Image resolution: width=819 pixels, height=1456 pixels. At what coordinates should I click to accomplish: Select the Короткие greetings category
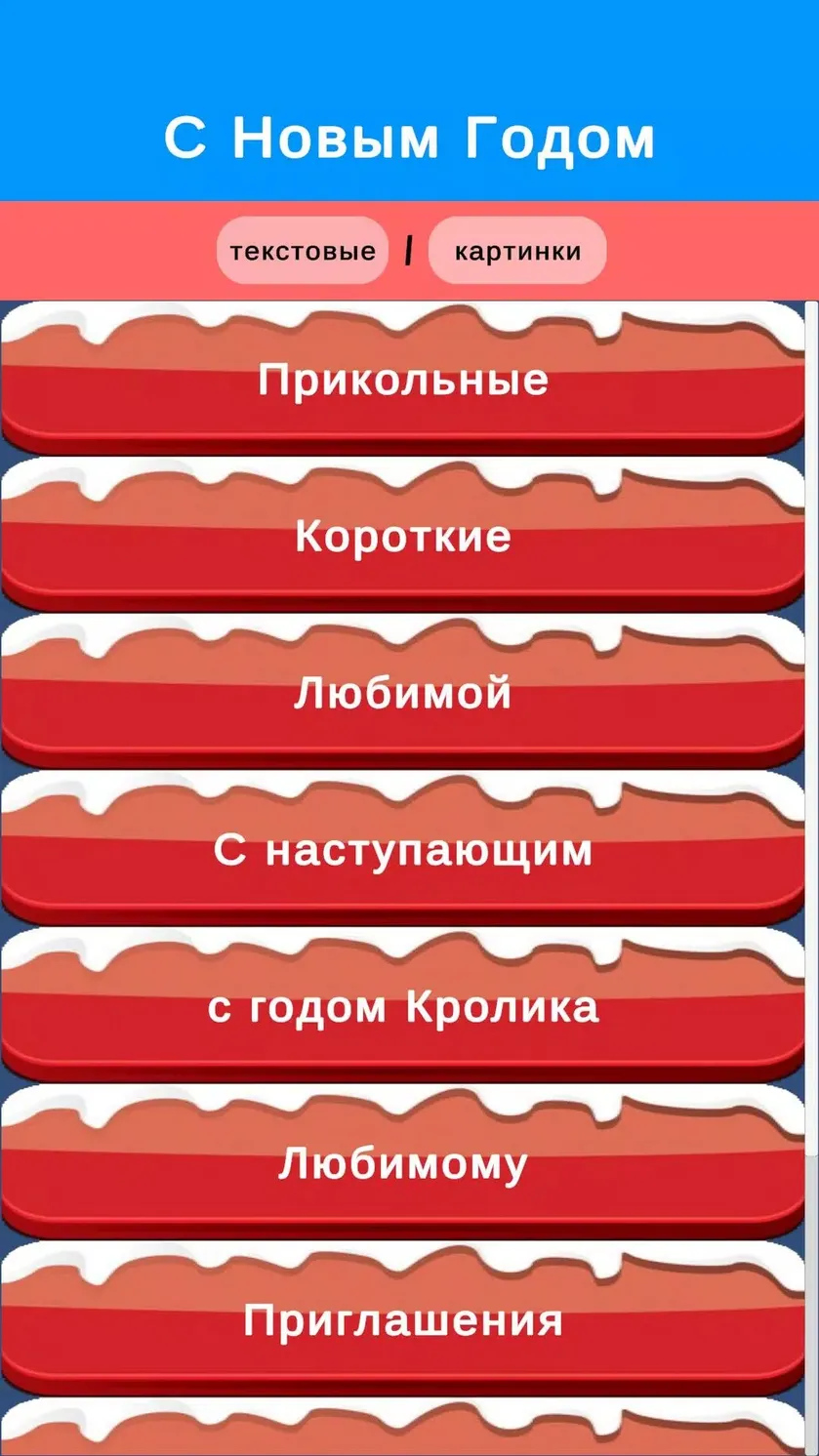402,536
